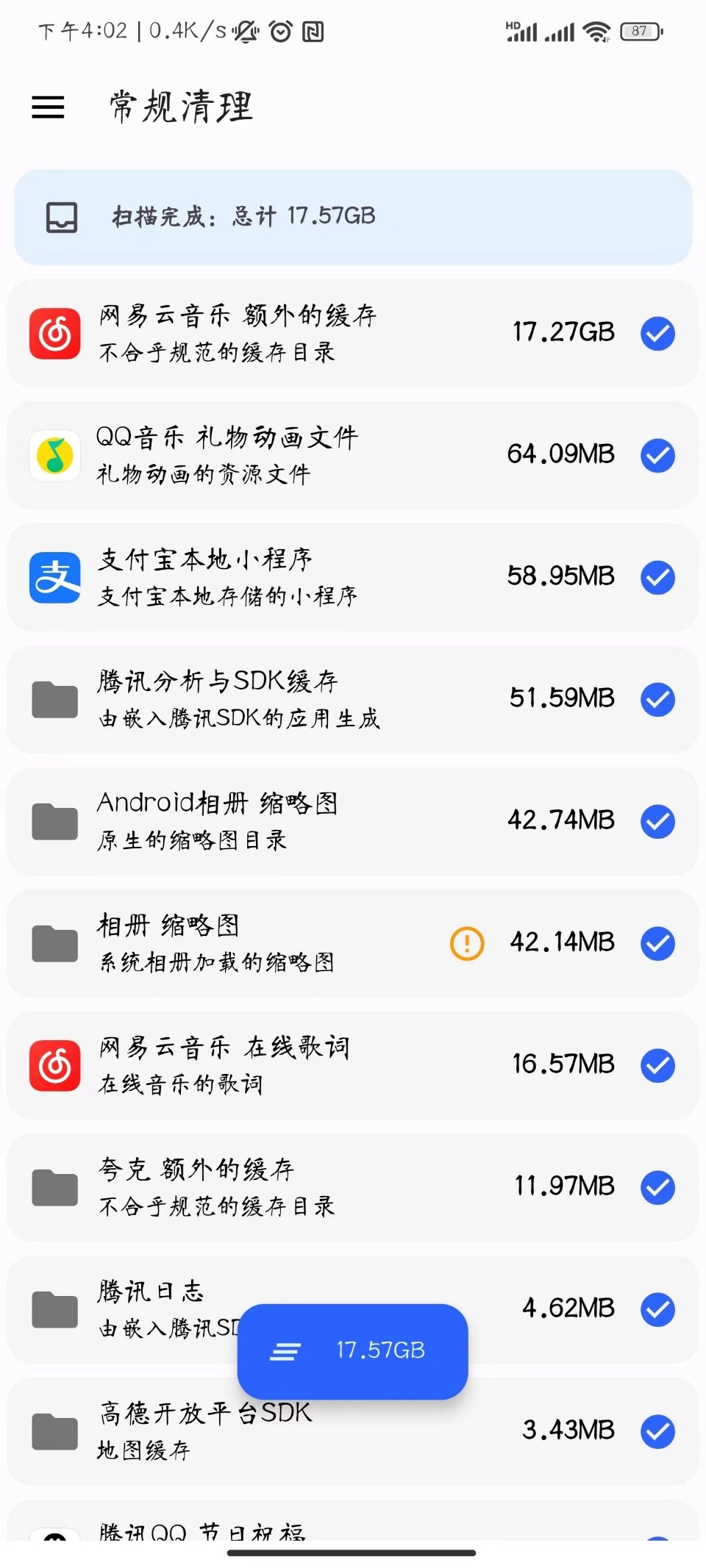
Task: Open the navigation drawer menu
Action: click(x=47, y=107)
